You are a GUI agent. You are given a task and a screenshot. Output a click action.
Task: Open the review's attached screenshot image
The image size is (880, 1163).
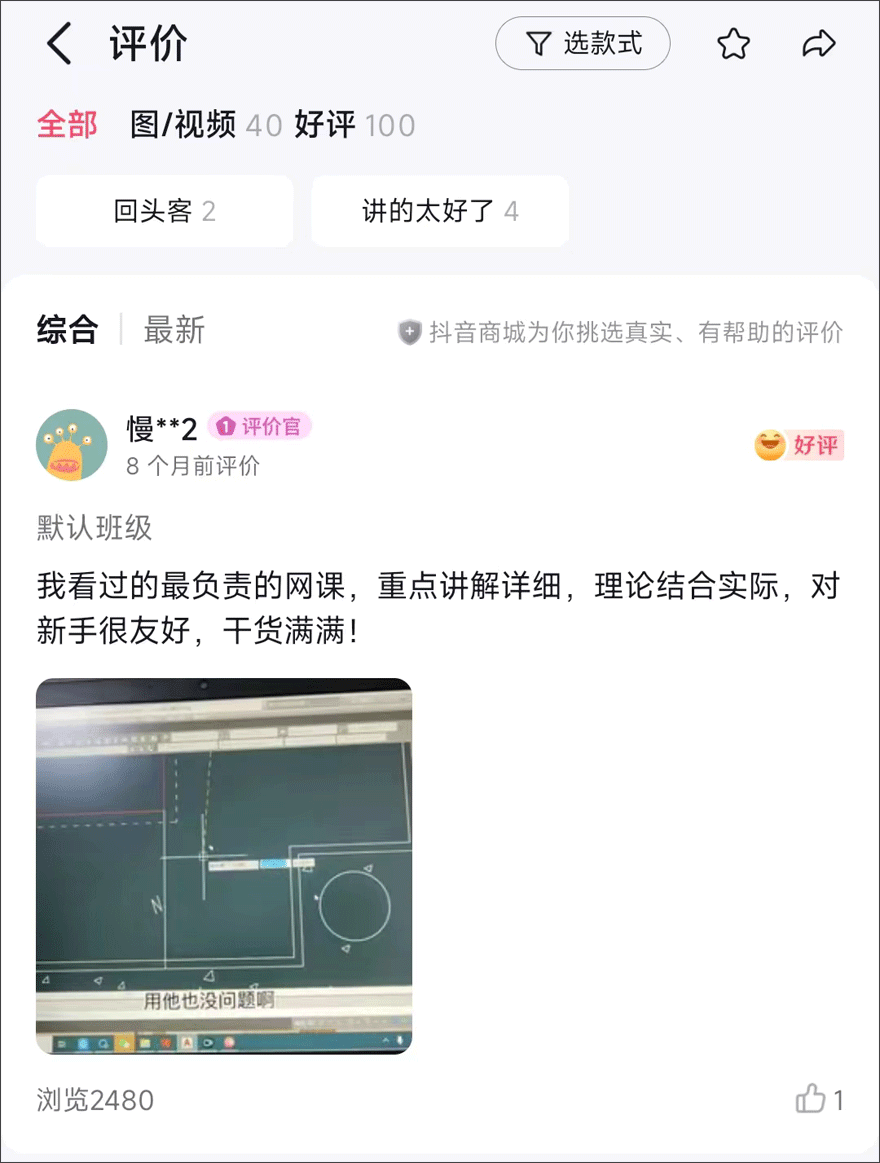(x=224, y=866)
